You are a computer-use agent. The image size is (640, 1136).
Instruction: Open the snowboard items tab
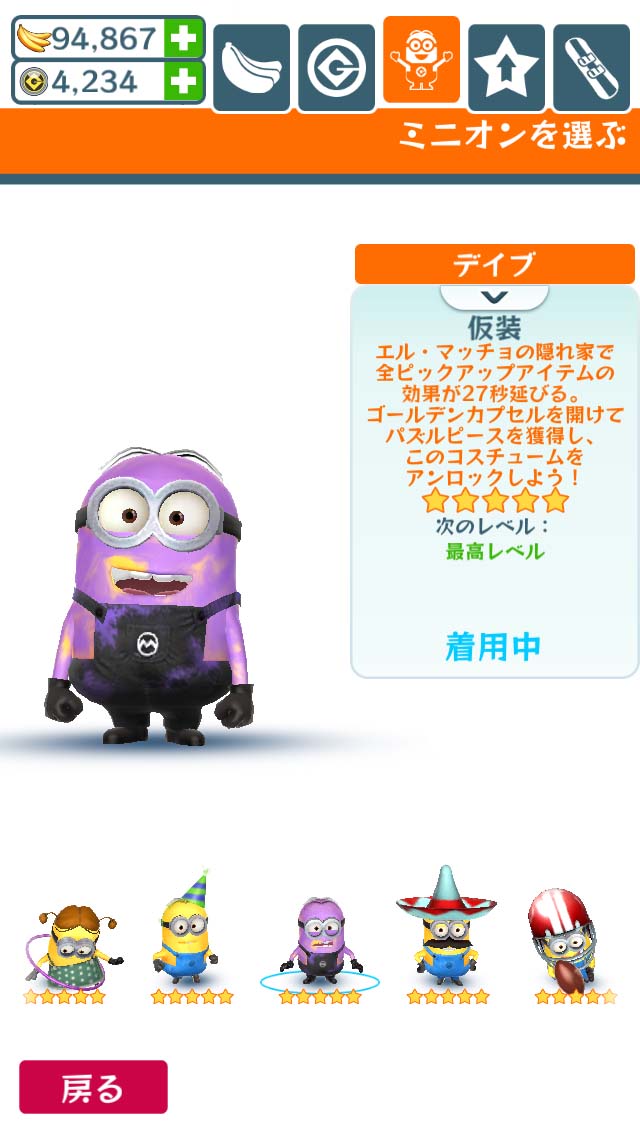point(591,67)
